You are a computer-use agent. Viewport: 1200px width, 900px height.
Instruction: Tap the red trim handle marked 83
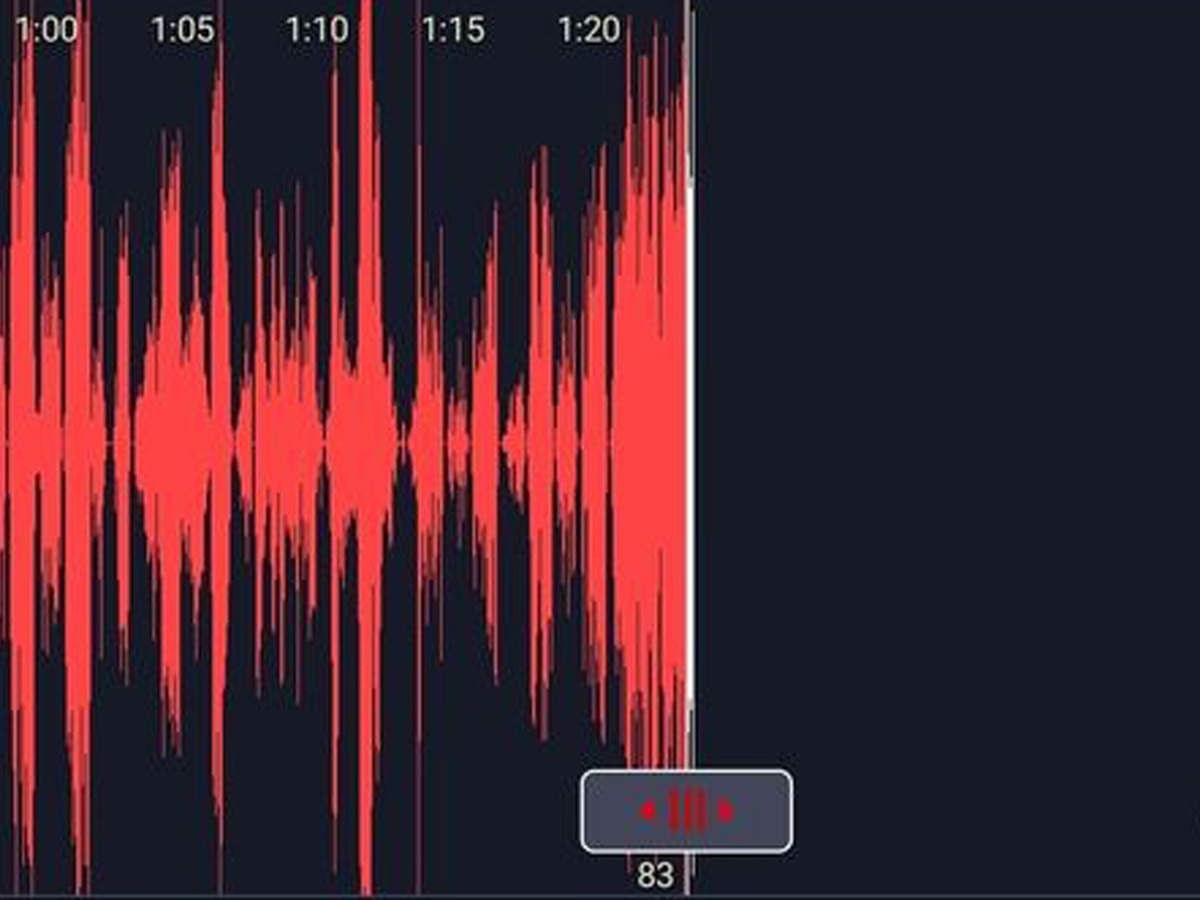click(x=687, y=811)
